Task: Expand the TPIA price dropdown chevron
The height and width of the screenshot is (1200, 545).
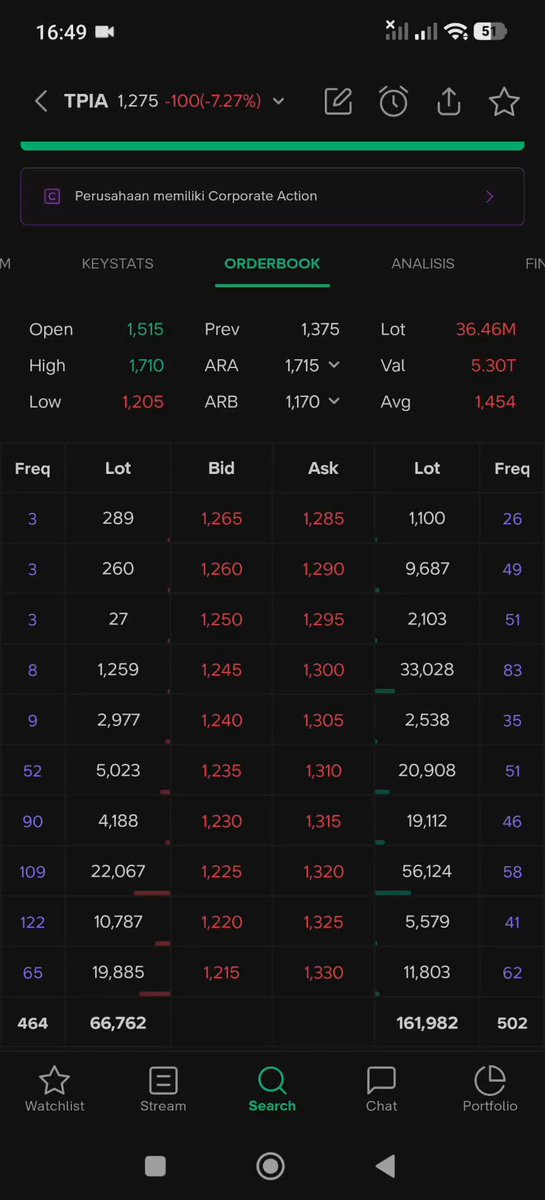Action: pyautogui.click(x=278, y=101)
